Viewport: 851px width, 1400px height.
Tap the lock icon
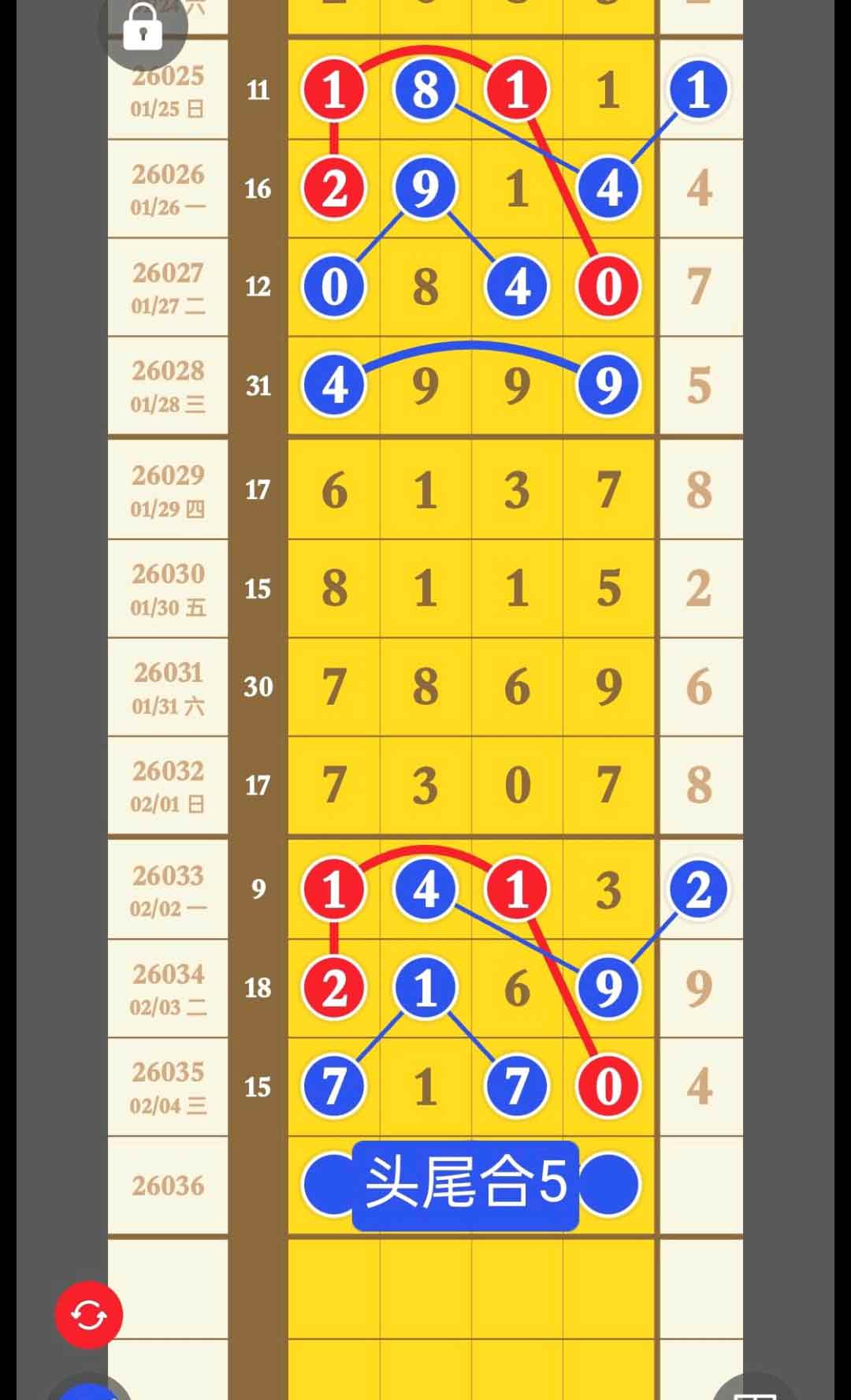click(x=143, y=26)
